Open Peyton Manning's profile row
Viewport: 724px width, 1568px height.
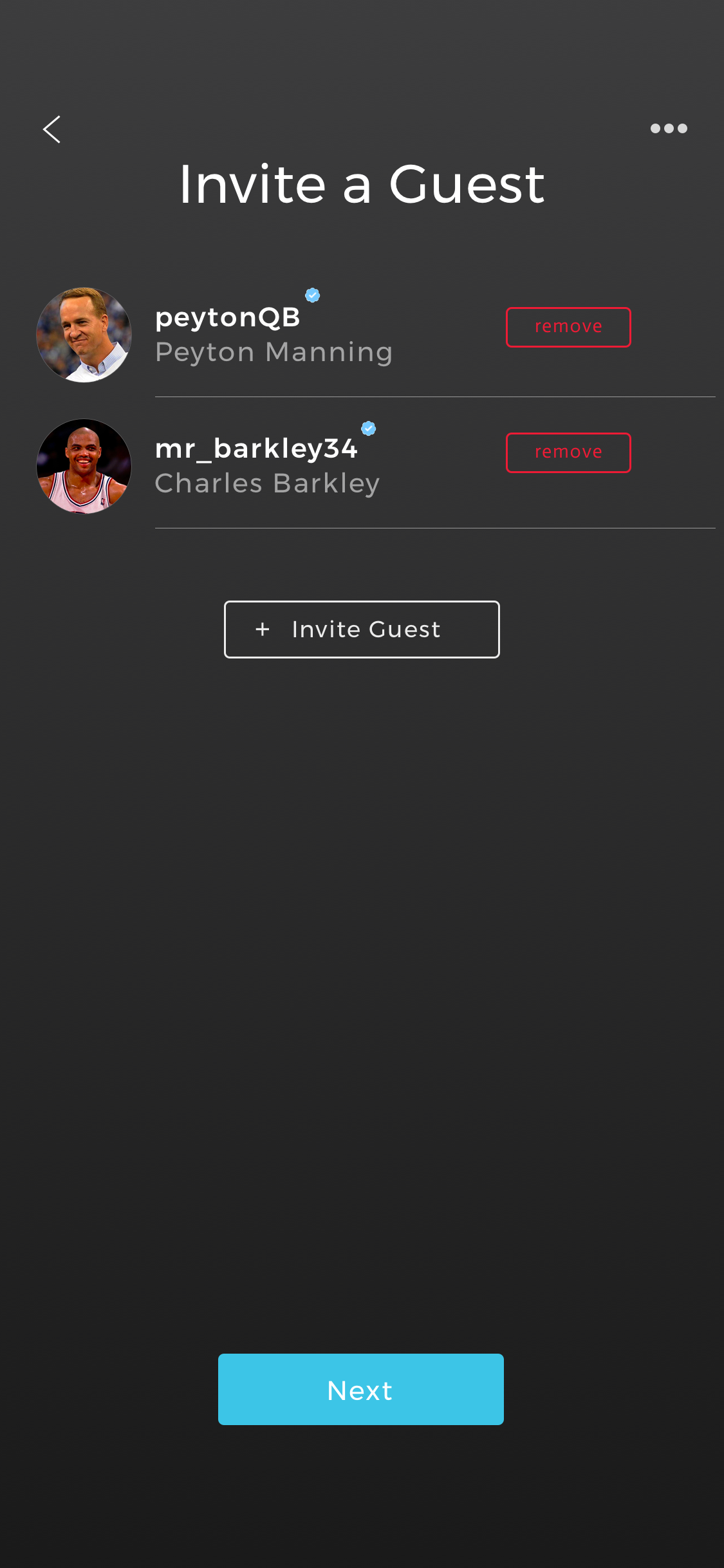376,335
